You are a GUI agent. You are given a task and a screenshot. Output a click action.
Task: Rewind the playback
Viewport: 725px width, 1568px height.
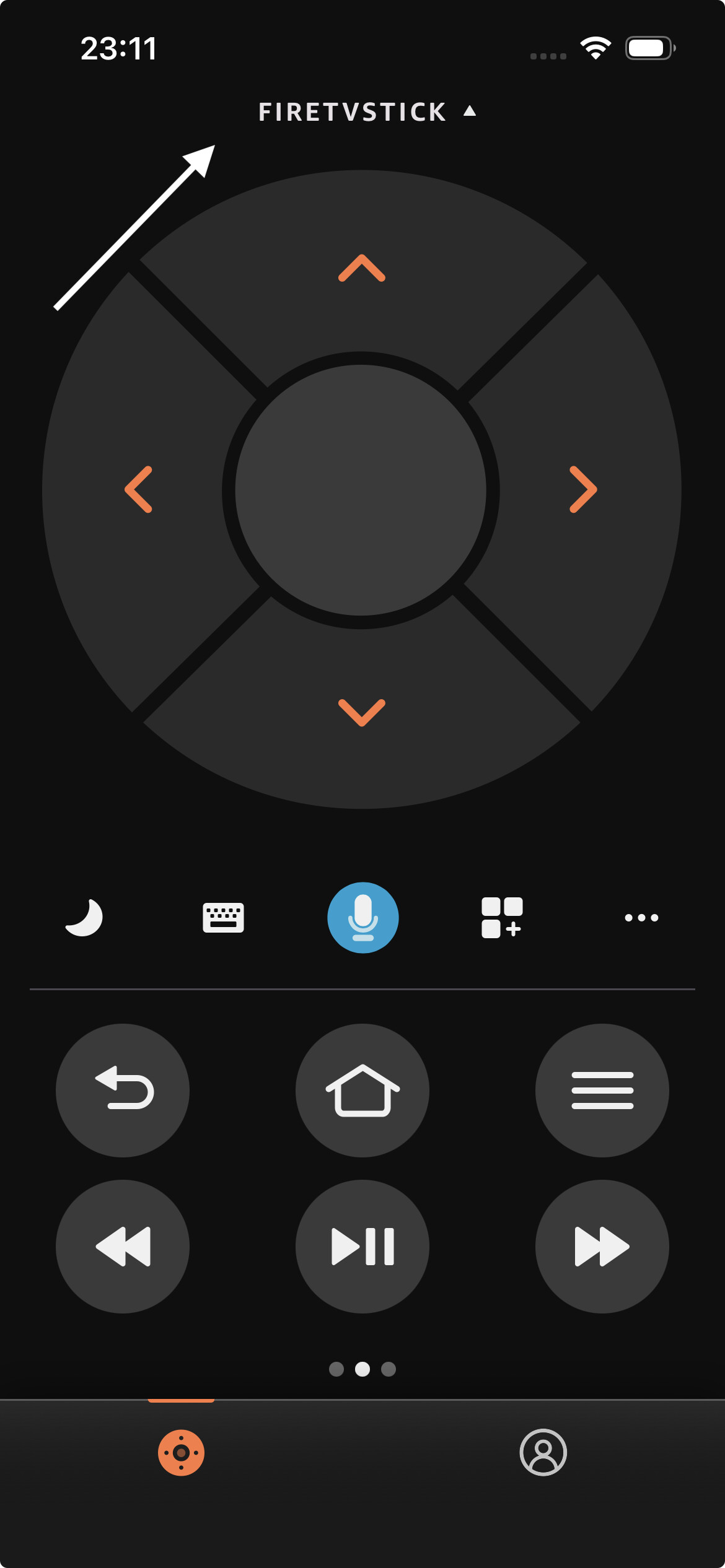[123, 1246]
